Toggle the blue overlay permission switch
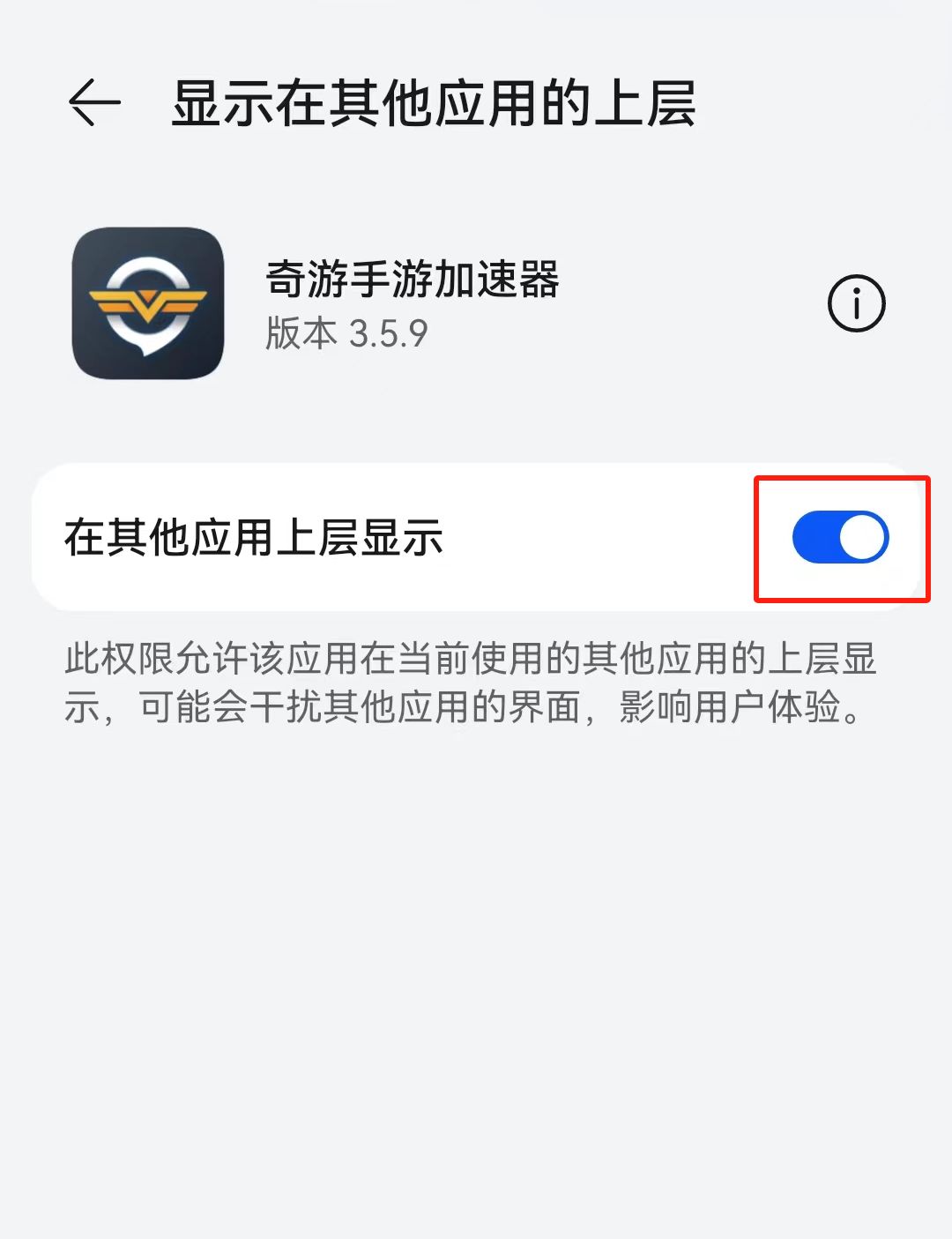Image resolution: width=952 pixels, height=1239 pixels. pos(842,536)
